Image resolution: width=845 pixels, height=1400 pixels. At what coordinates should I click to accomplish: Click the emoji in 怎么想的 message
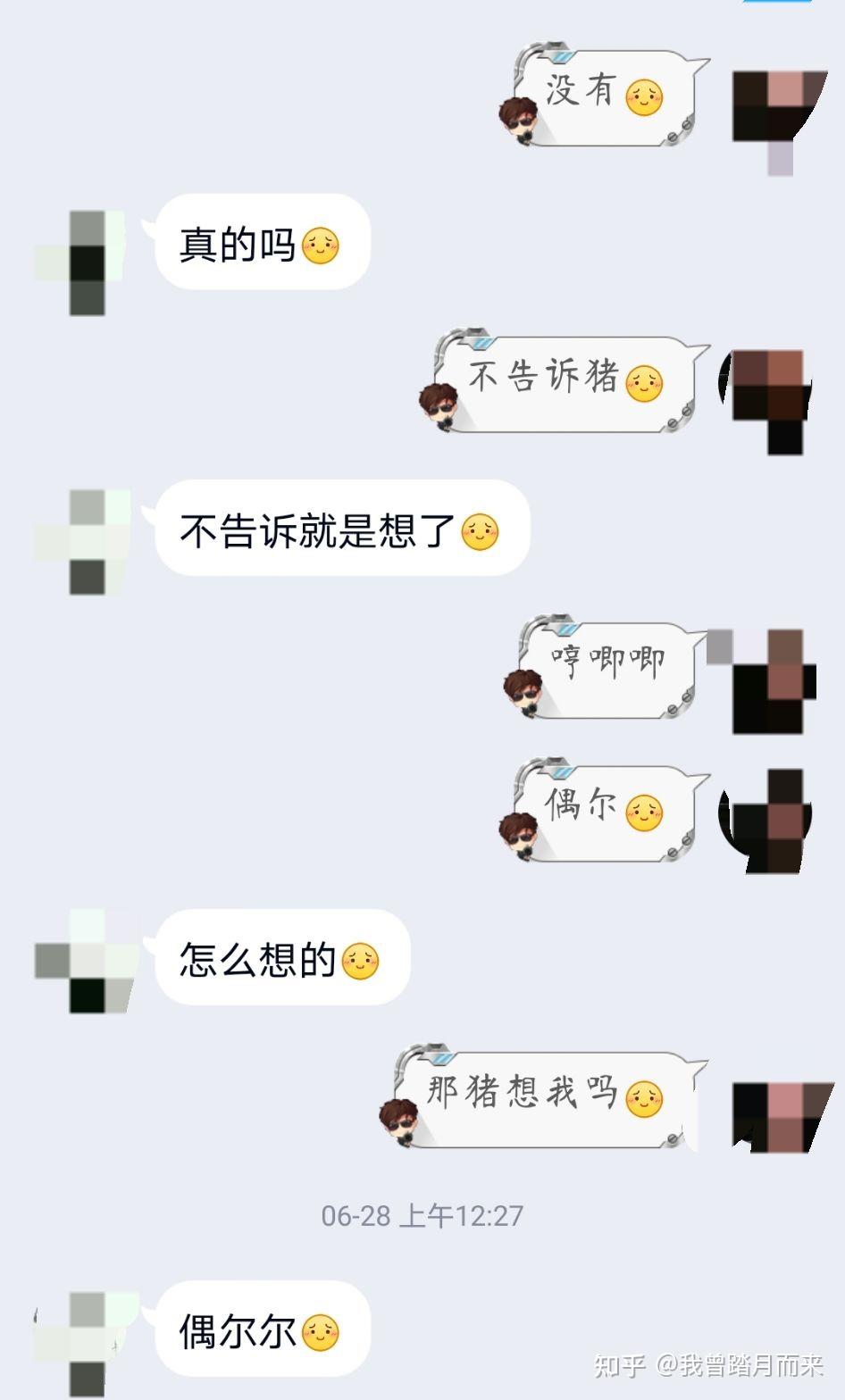point(361,960)
